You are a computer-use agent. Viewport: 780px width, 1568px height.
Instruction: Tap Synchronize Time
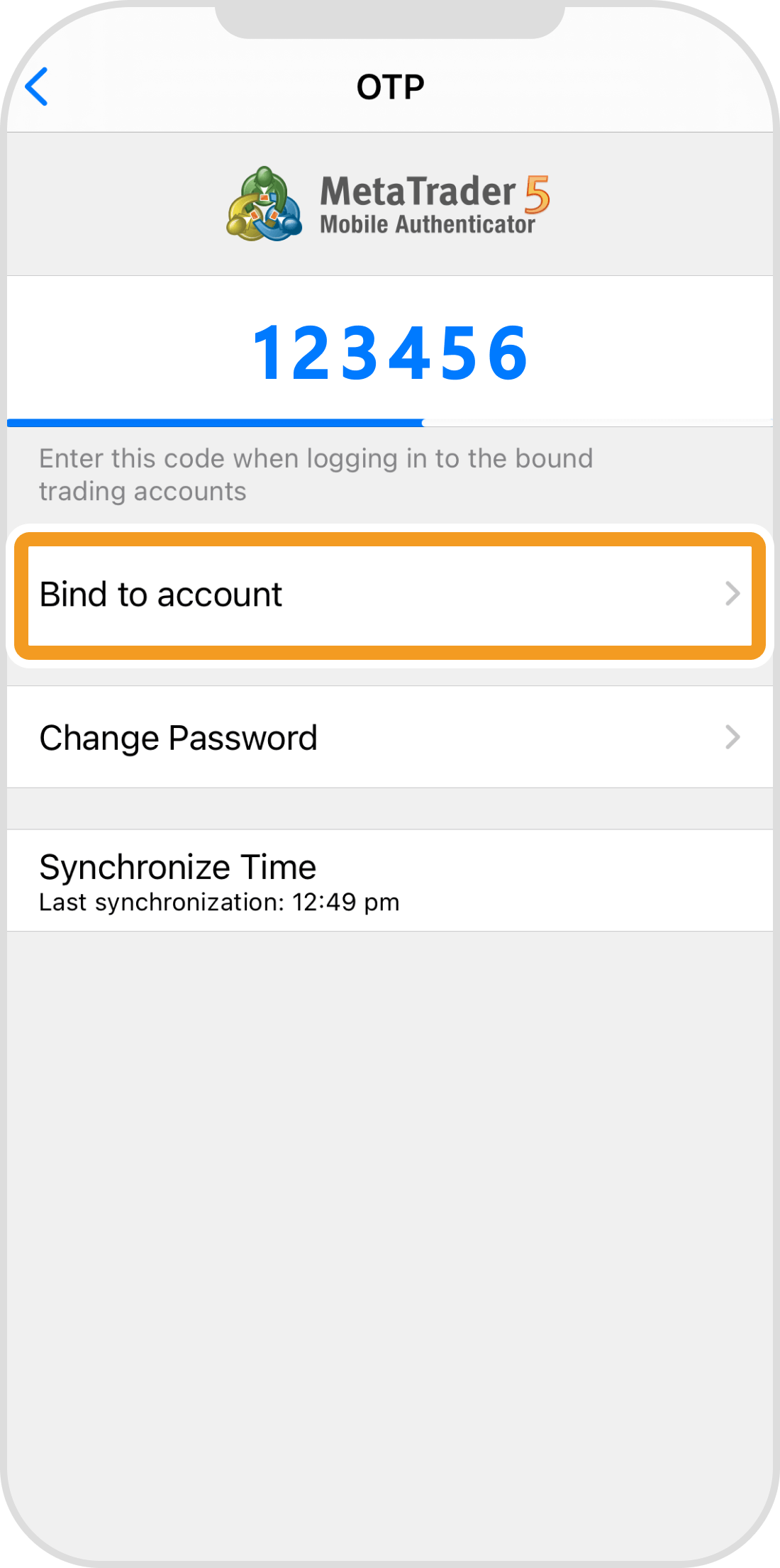coord(389,880)
